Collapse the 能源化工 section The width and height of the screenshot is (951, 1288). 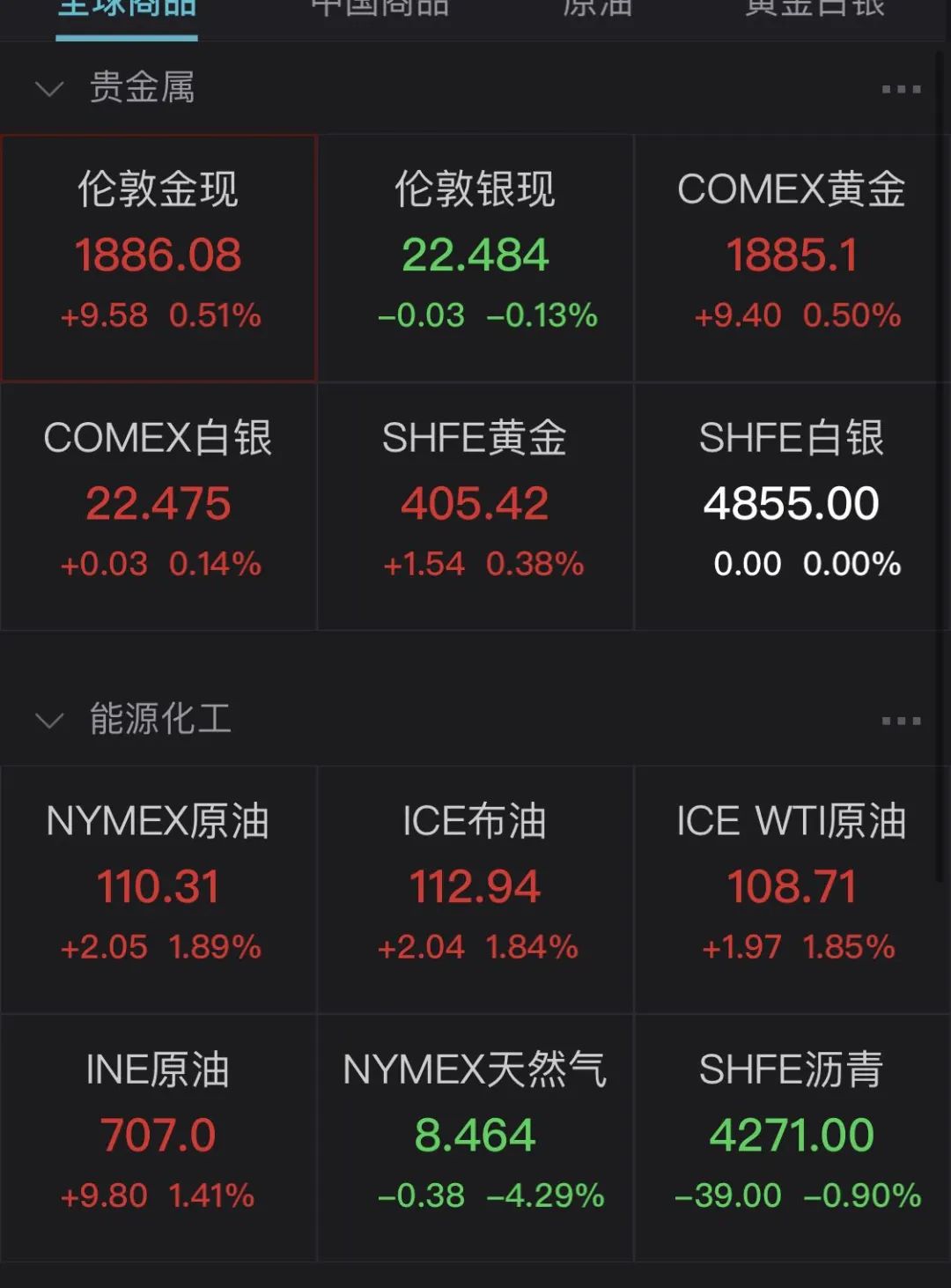(49, 721)
